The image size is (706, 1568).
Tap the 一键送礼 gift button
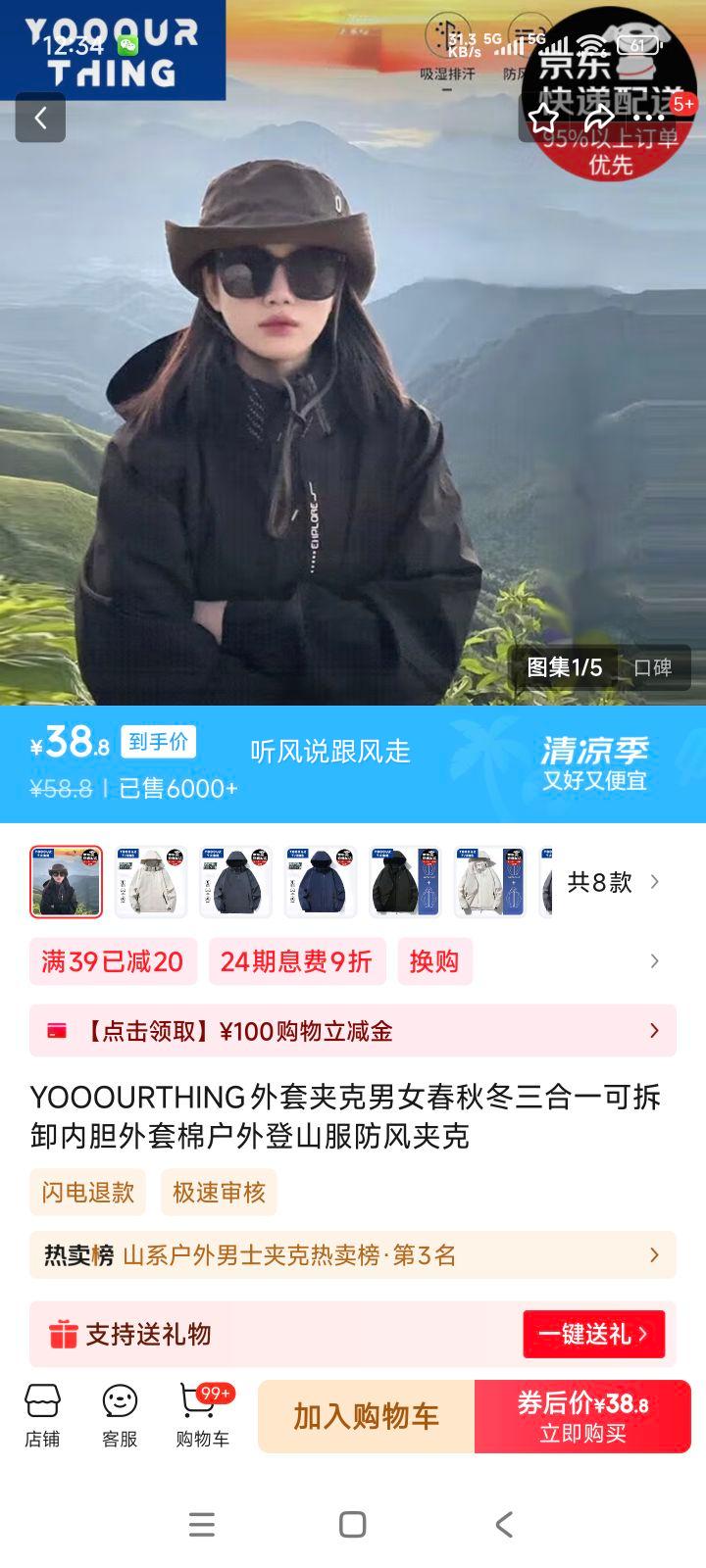[x=593, y=1334]
